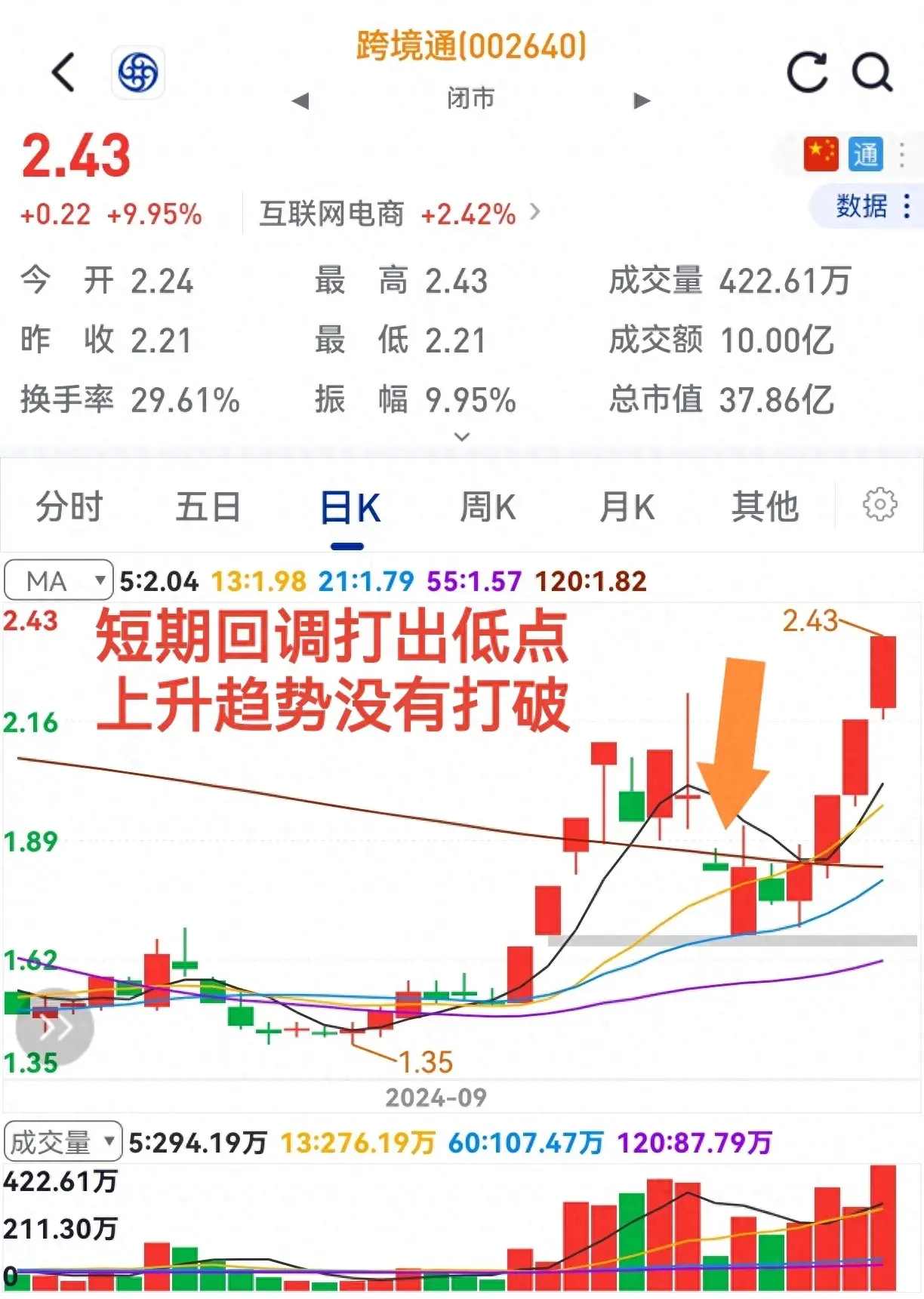Open the search magnifier

click(872, 73)
